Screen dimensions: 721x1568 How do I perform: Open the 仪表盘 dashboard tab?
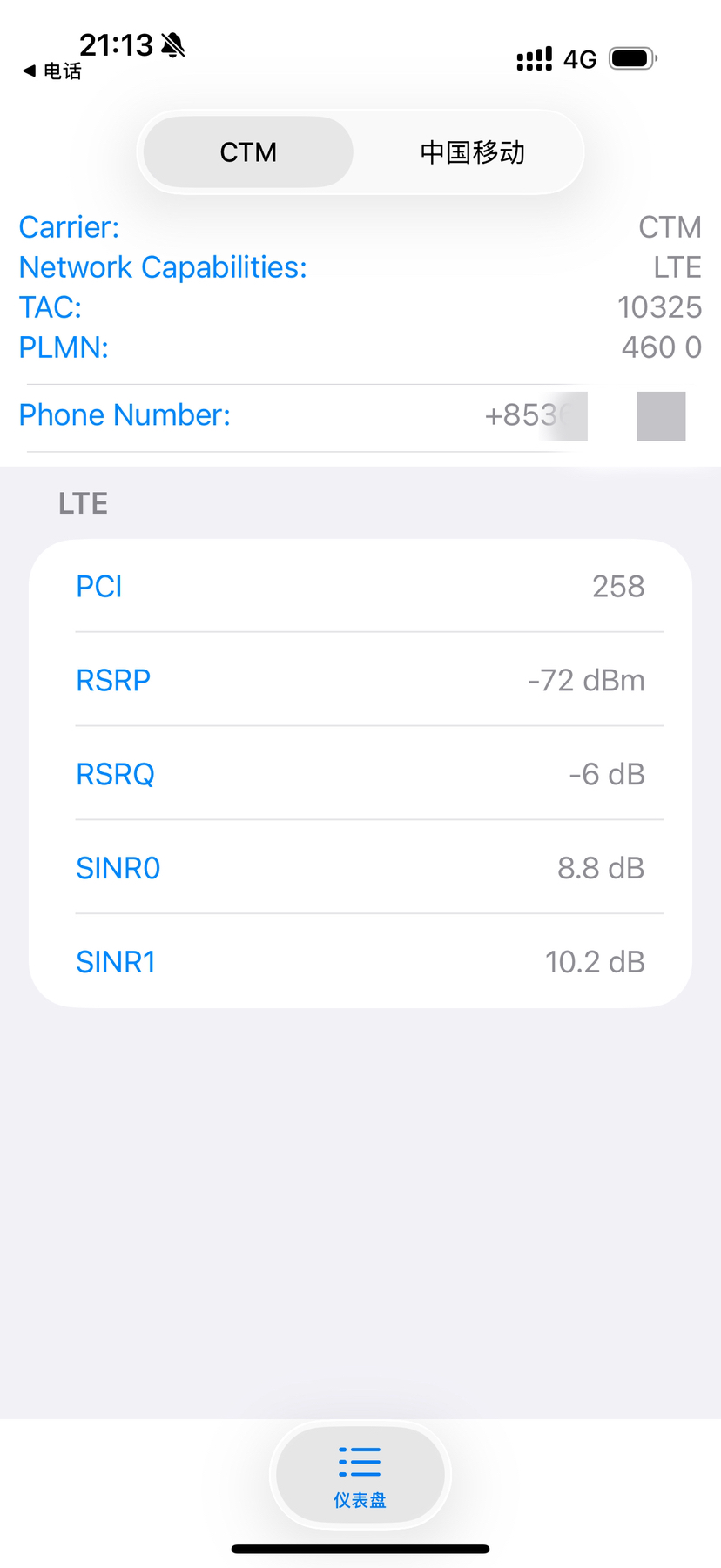pos(360,1473)
